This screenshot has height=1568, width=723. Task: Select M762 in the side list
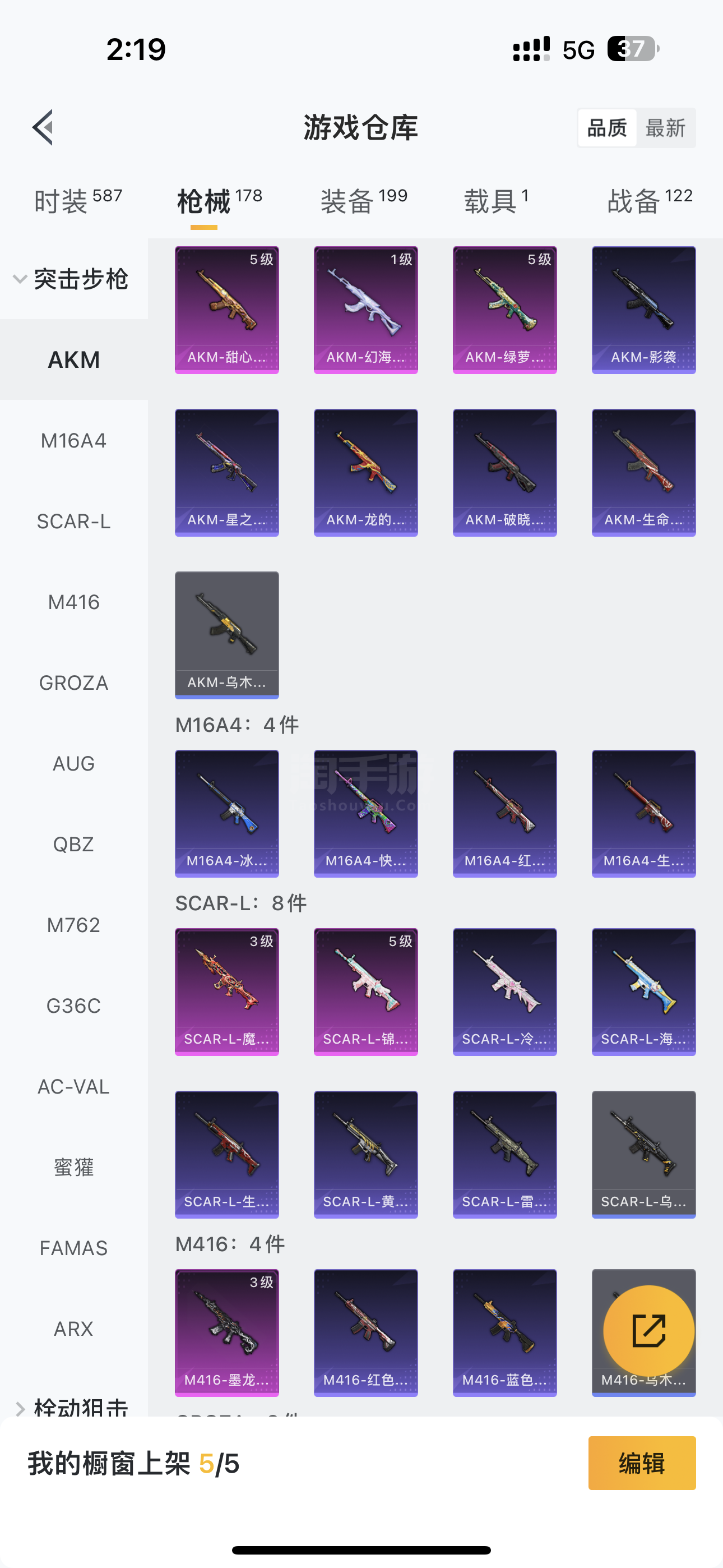pos(73,925)
